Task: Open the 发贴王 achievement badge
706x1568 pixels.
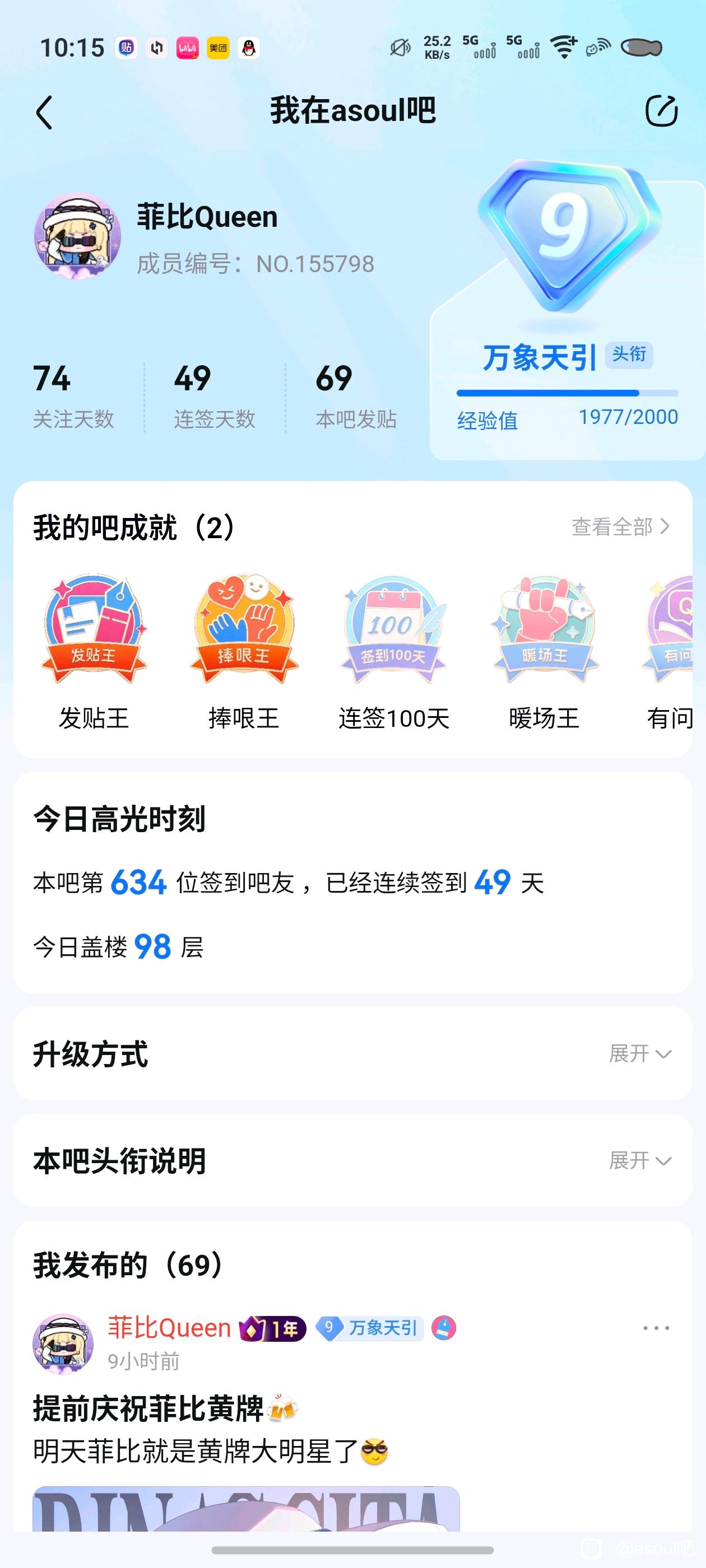Action: (94, 630)
